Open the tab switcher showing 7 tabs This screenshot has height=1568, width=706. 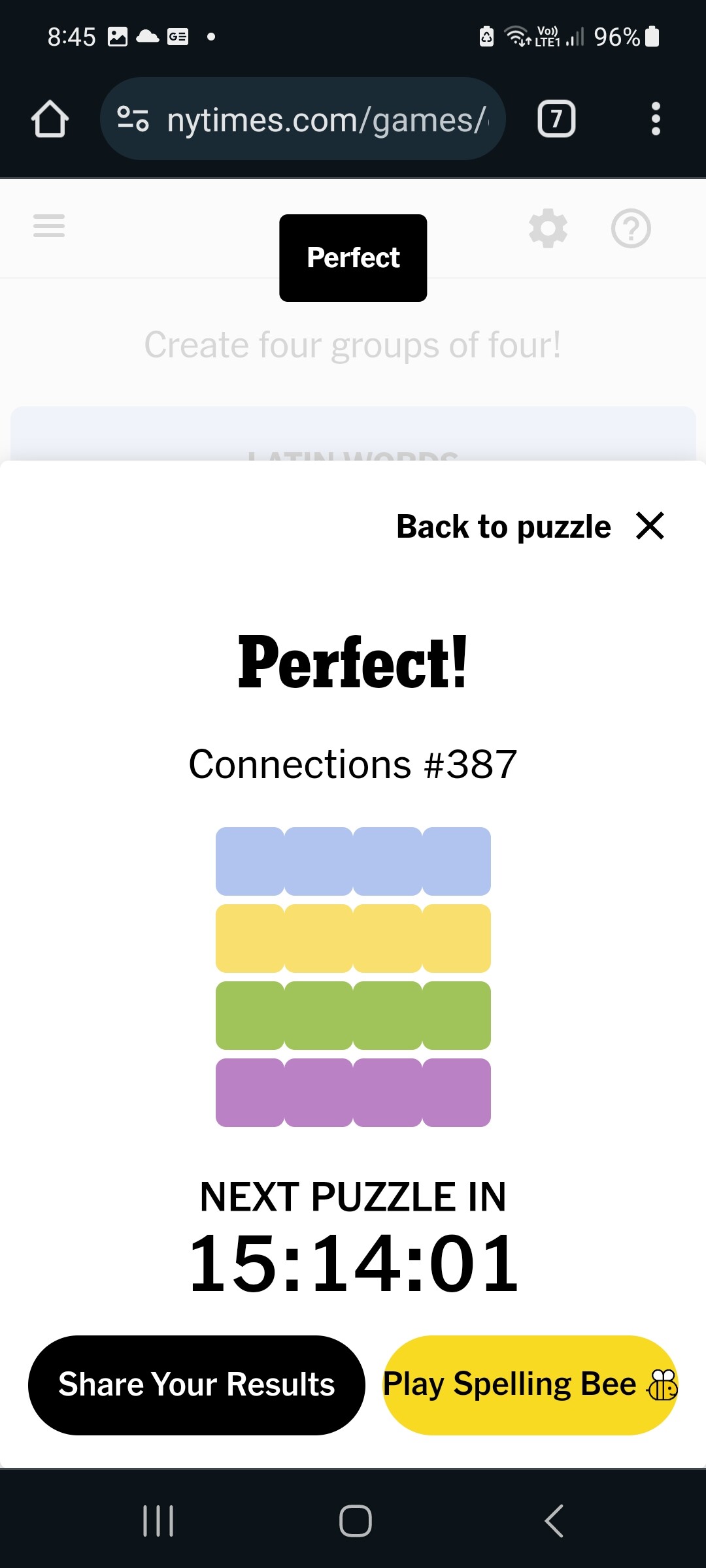click(x=556, y=119)
